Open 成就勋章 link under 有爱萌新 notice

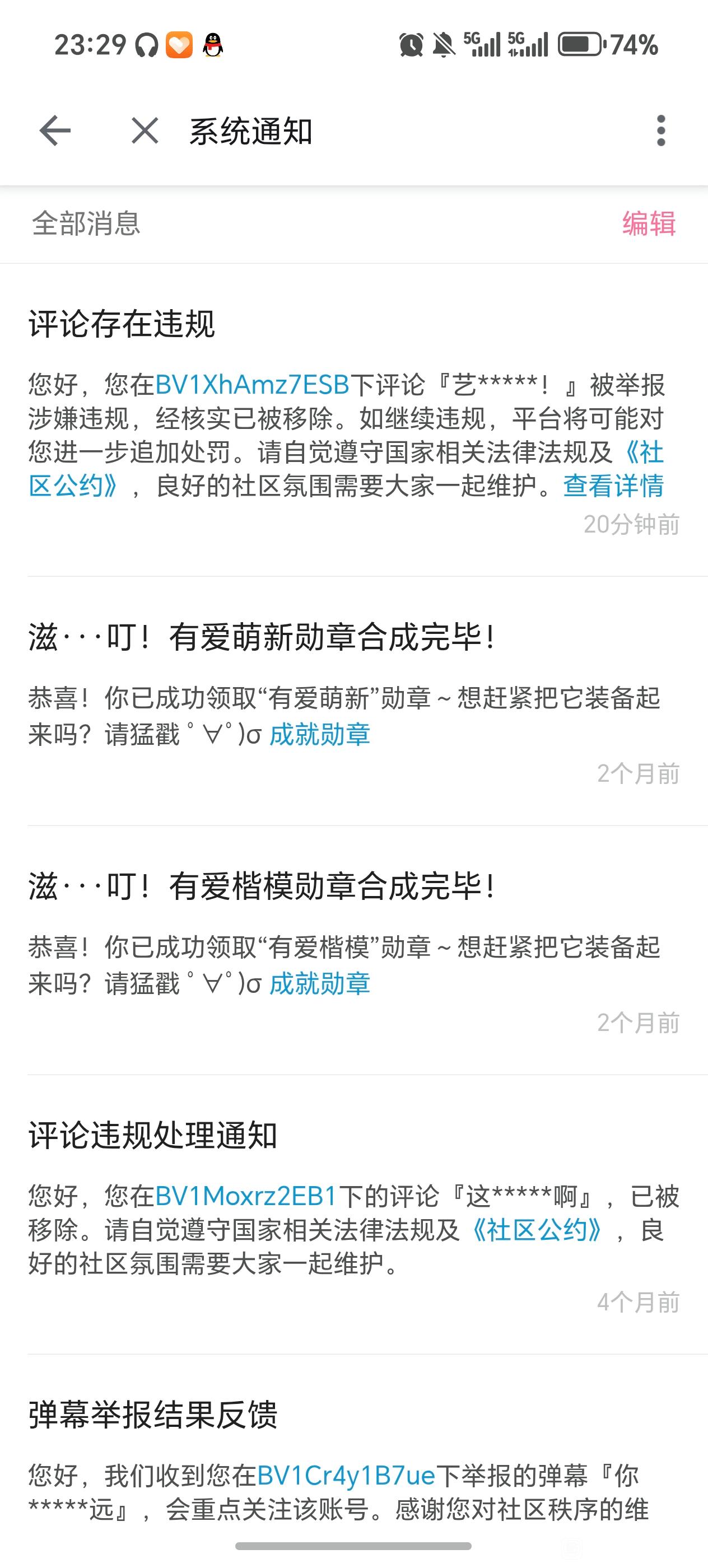point(320,735)
